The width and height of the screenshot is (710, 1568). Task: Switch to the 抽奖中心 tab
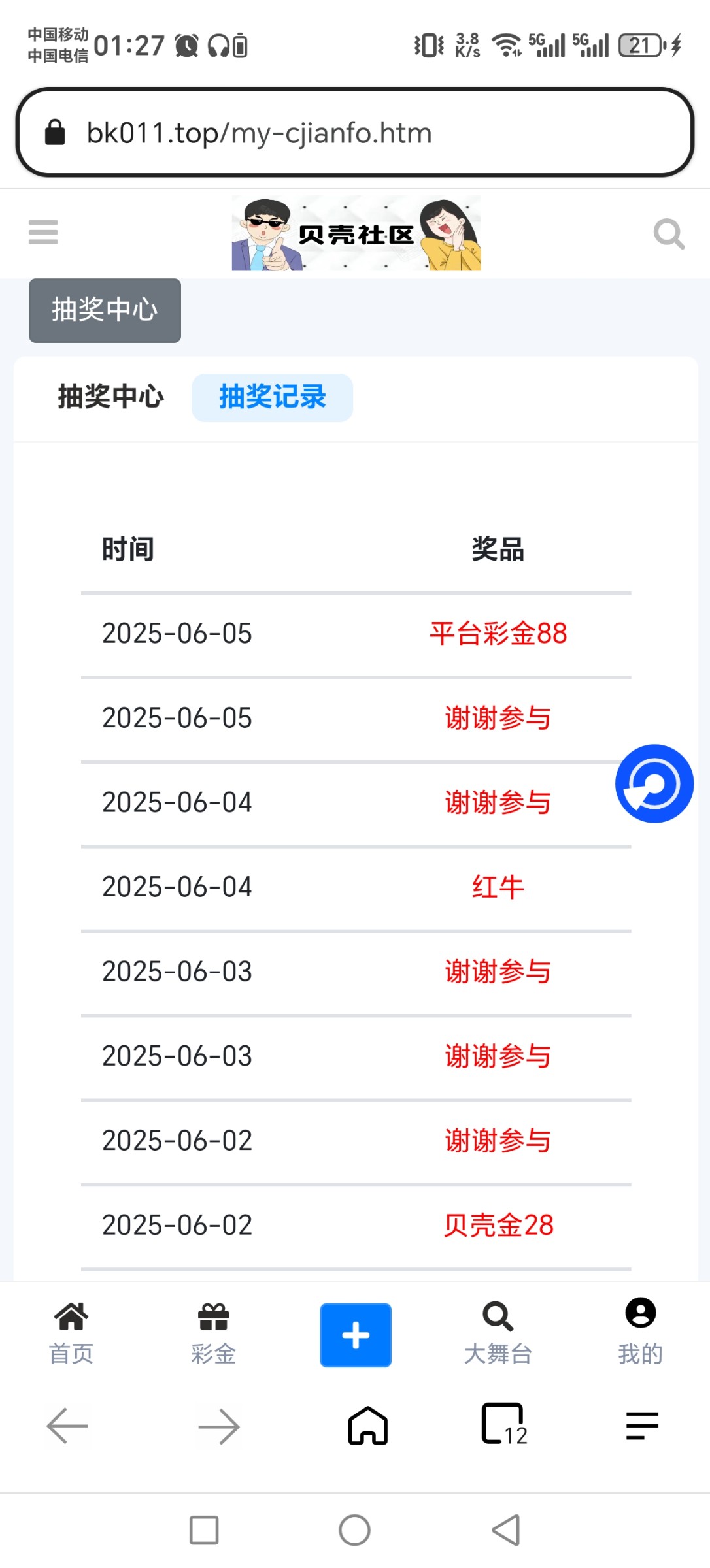[110, 397]
